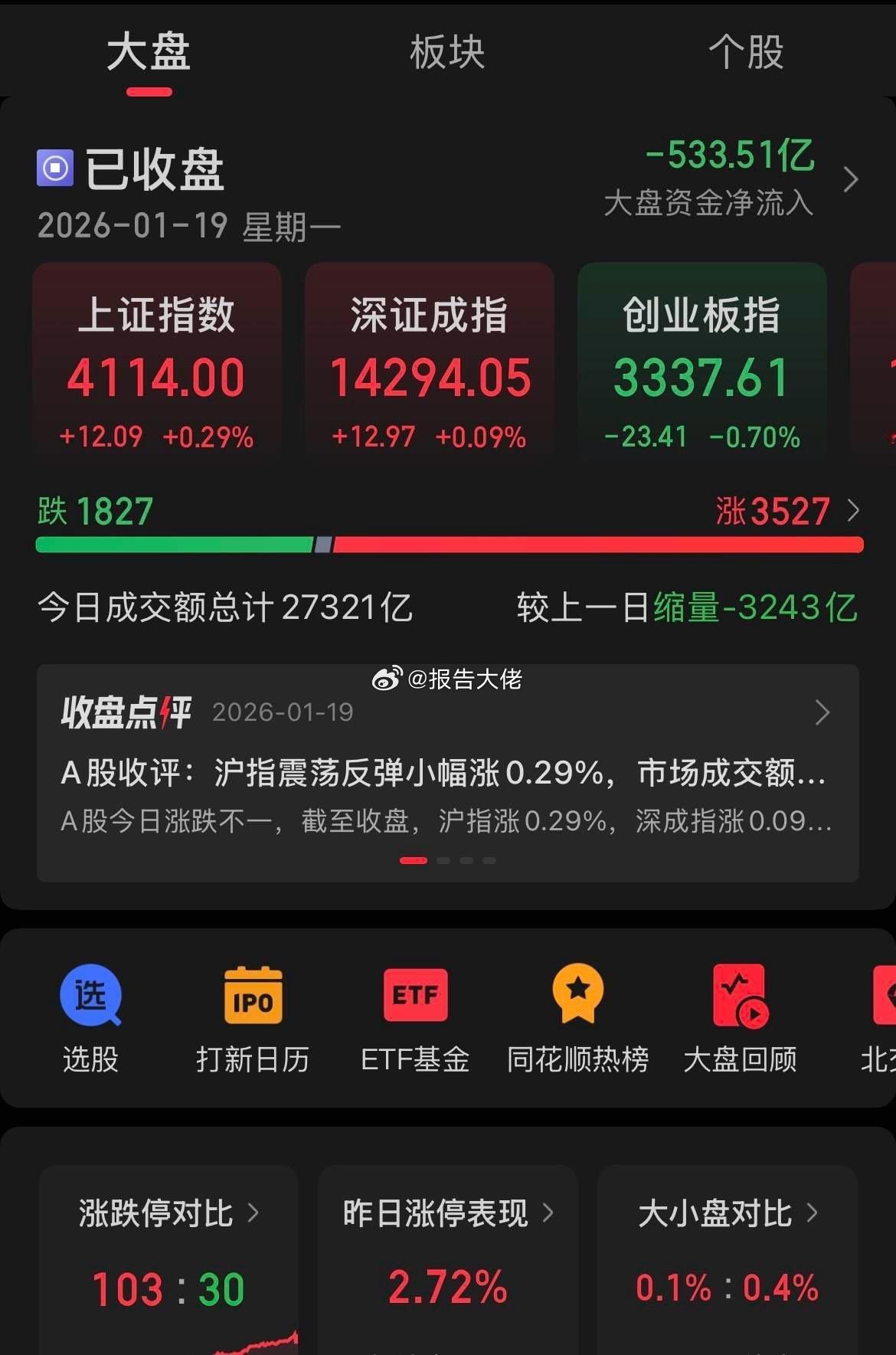Expand 大盘资金净流入 details via its chevron
This screenshot has width=896, height=1355.
click(x=850, y=180)
